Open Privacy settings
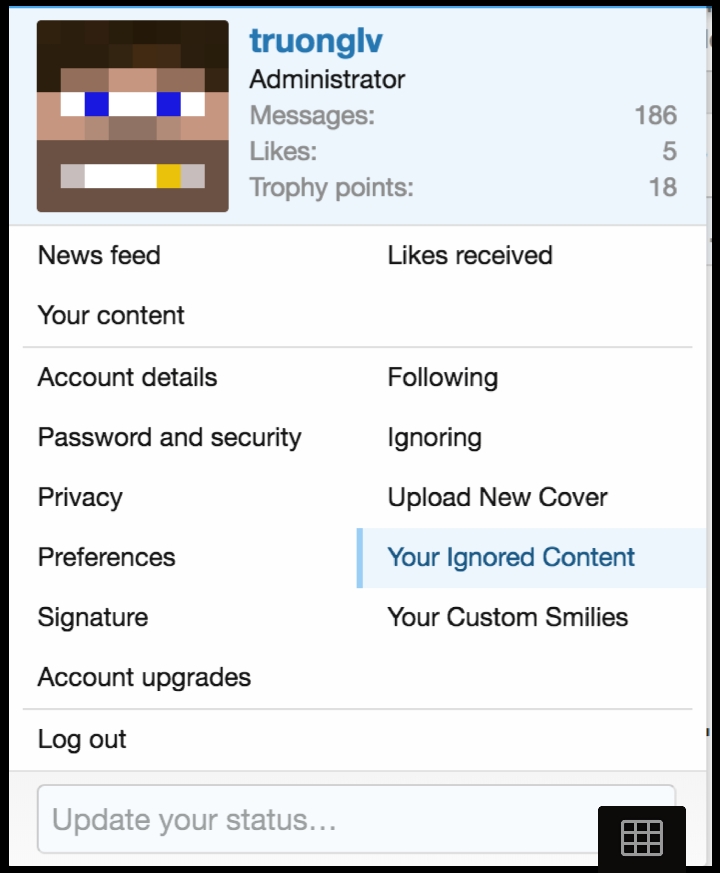720x873 pixels. pos(80,497)
